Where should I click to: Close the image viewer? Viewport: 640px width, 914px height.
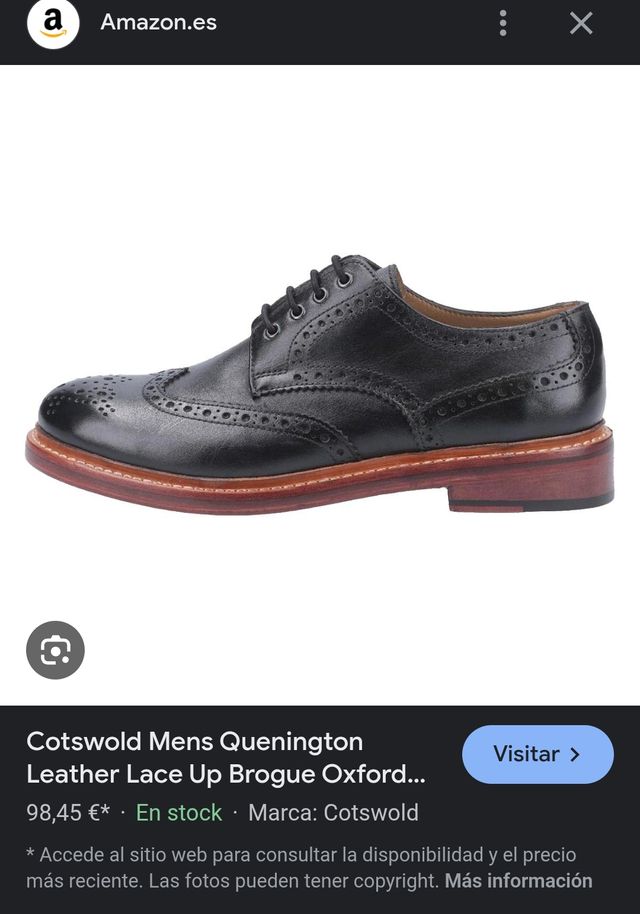point(581,23)
